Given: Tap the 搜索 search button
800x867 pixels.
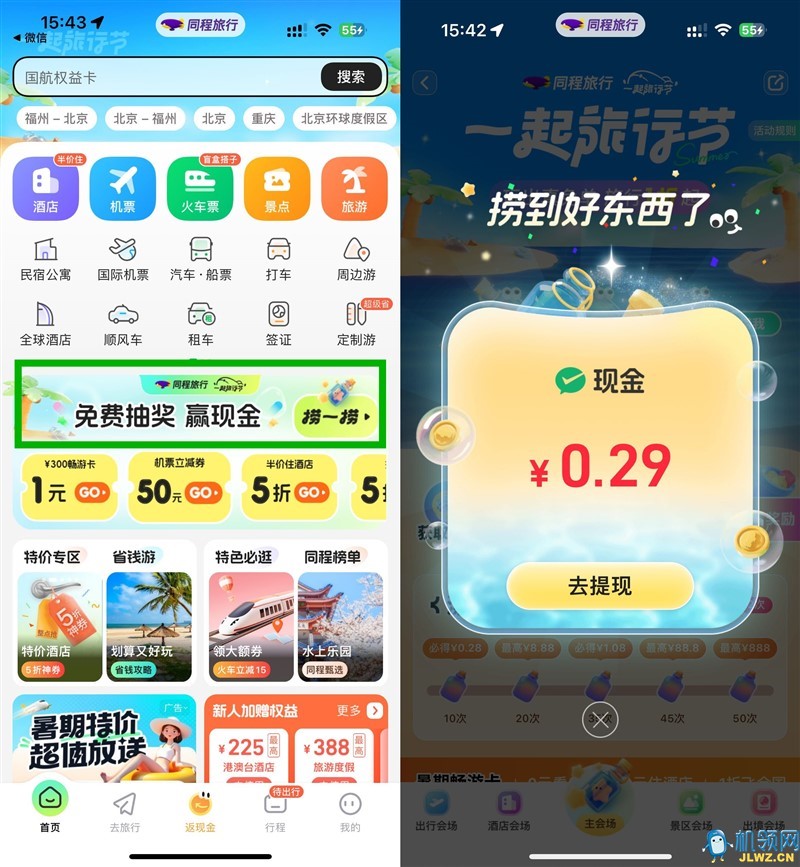Looking at the screenshot, I should (x=351, y=77).
